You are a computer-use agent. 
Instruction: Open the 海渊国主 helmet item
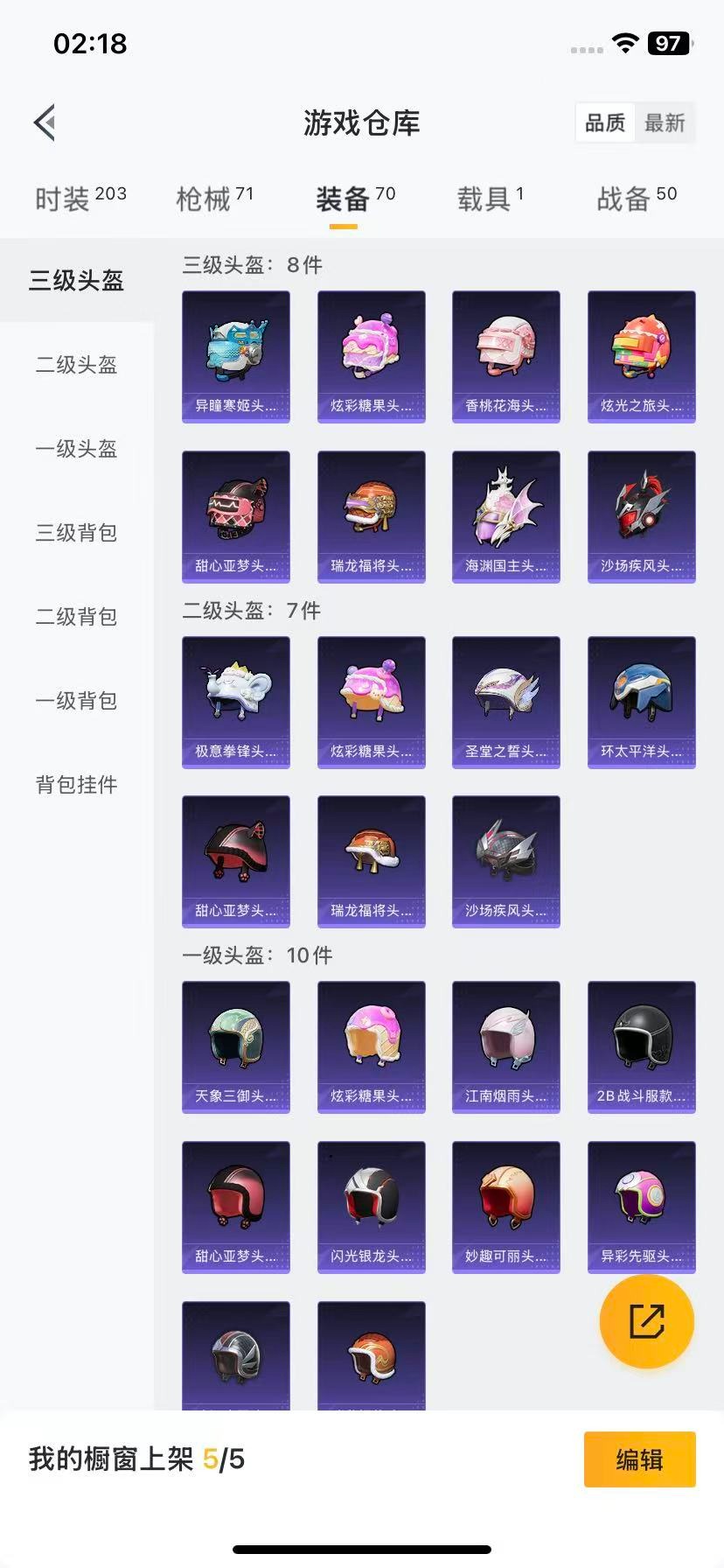pos(505,516)
